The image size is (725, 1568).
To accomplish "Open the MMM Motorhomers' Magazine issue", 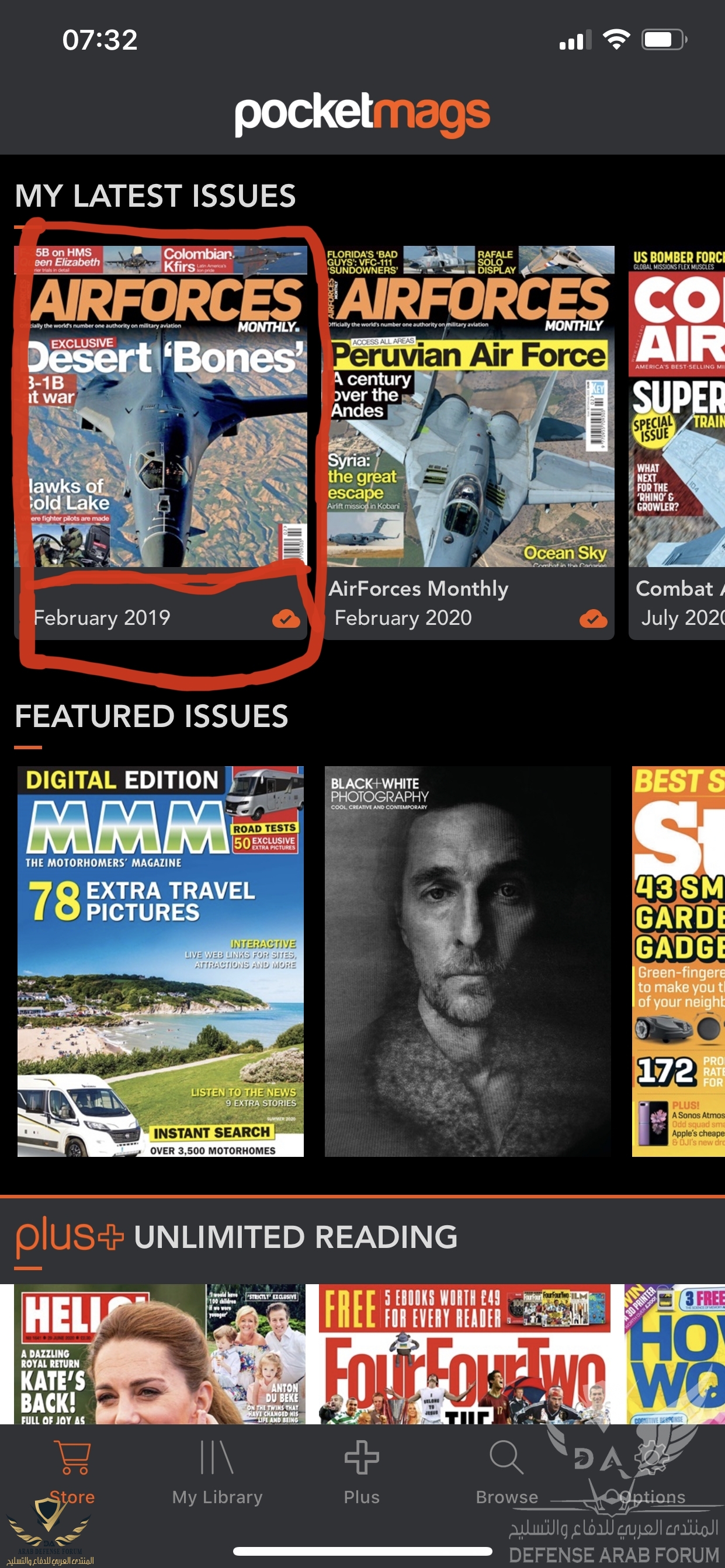I will pyautogui.click(x=161, y=961).
